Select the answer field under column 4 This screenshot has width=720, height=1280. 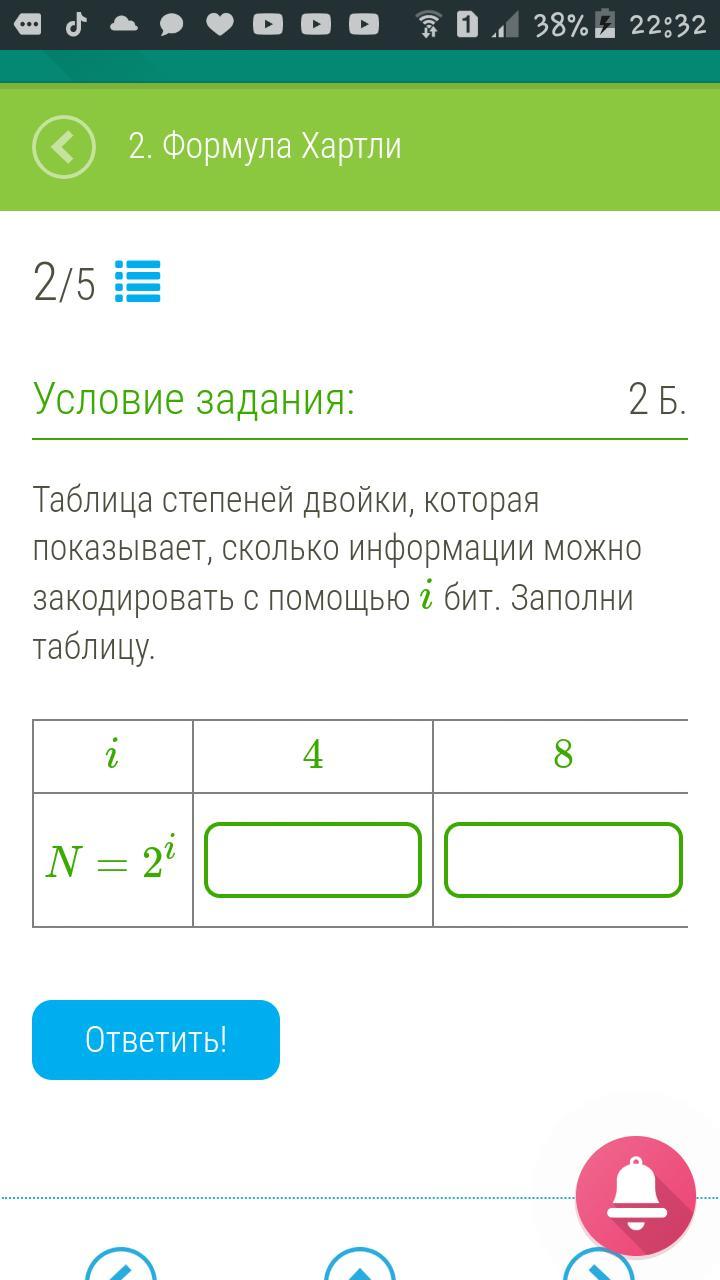click(313, 860)
